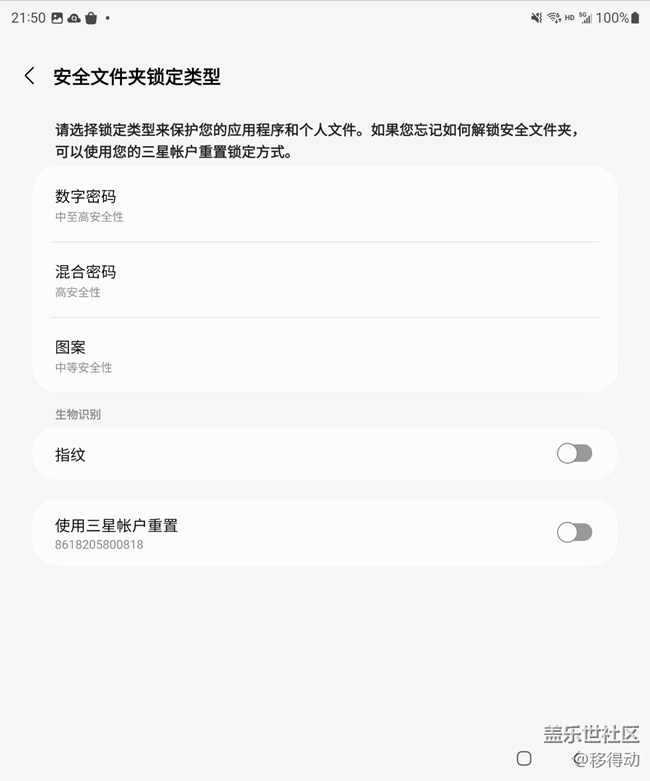Choose 混合密码 lock type
This screenshot has height=781, width=650.
pos(324,280)
